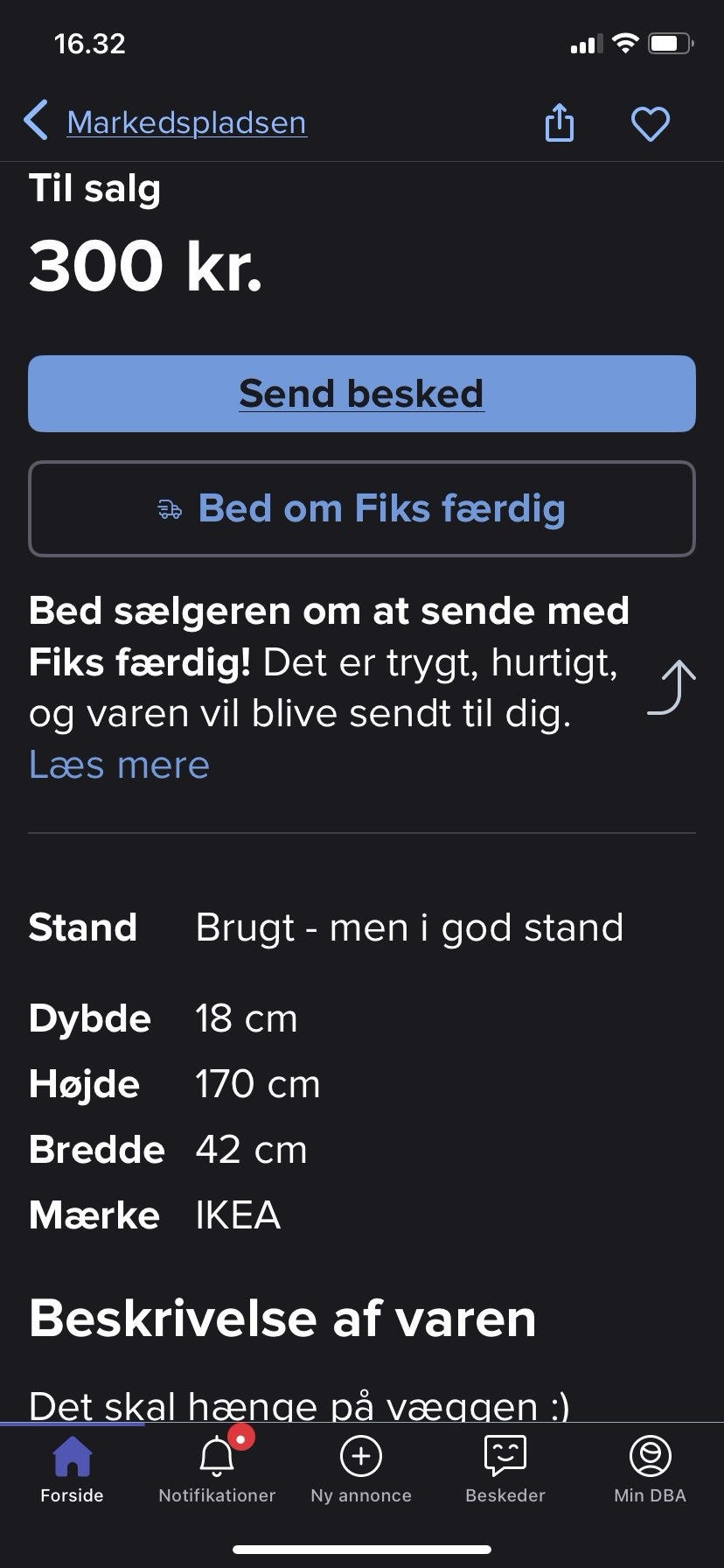Switch to the Forside tab

tap(72, 1470)
